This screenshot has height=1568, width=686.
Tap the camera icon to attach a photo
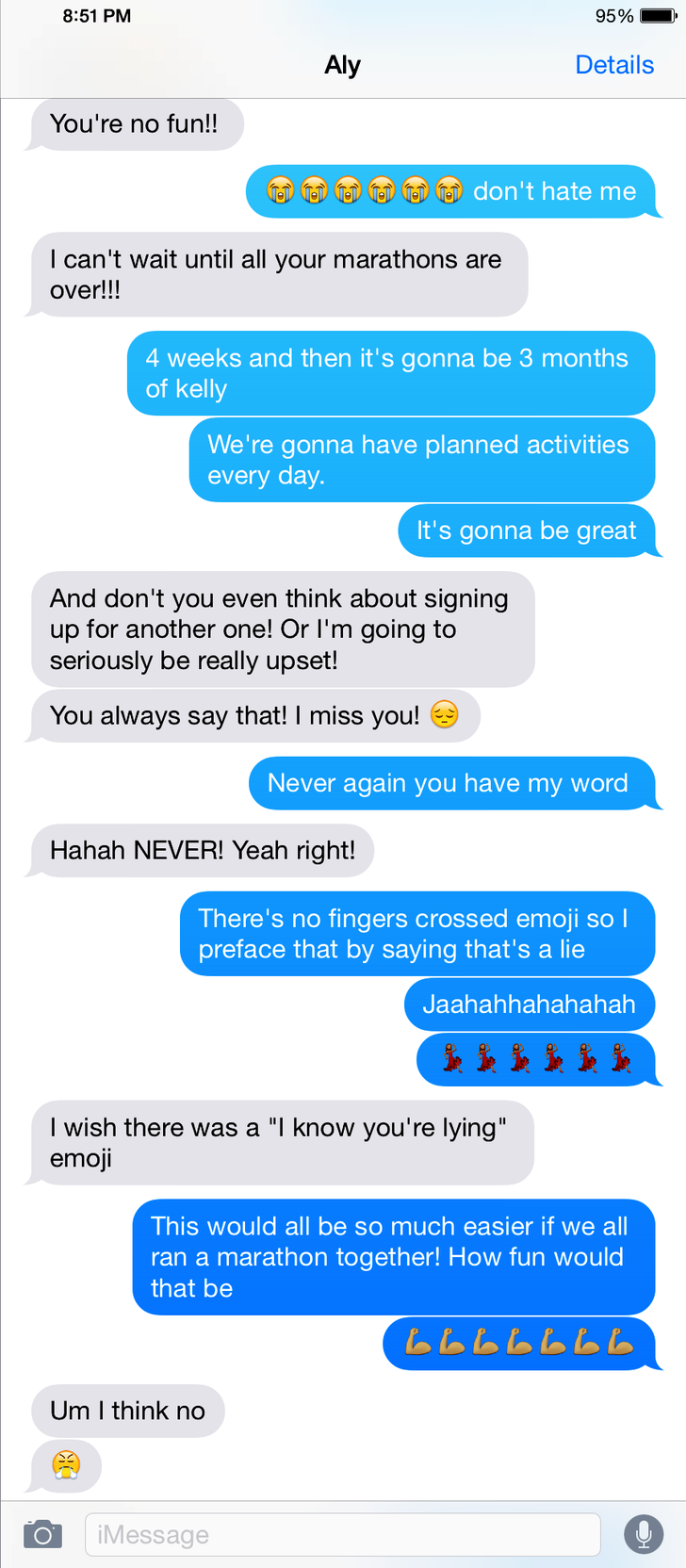42,1534
